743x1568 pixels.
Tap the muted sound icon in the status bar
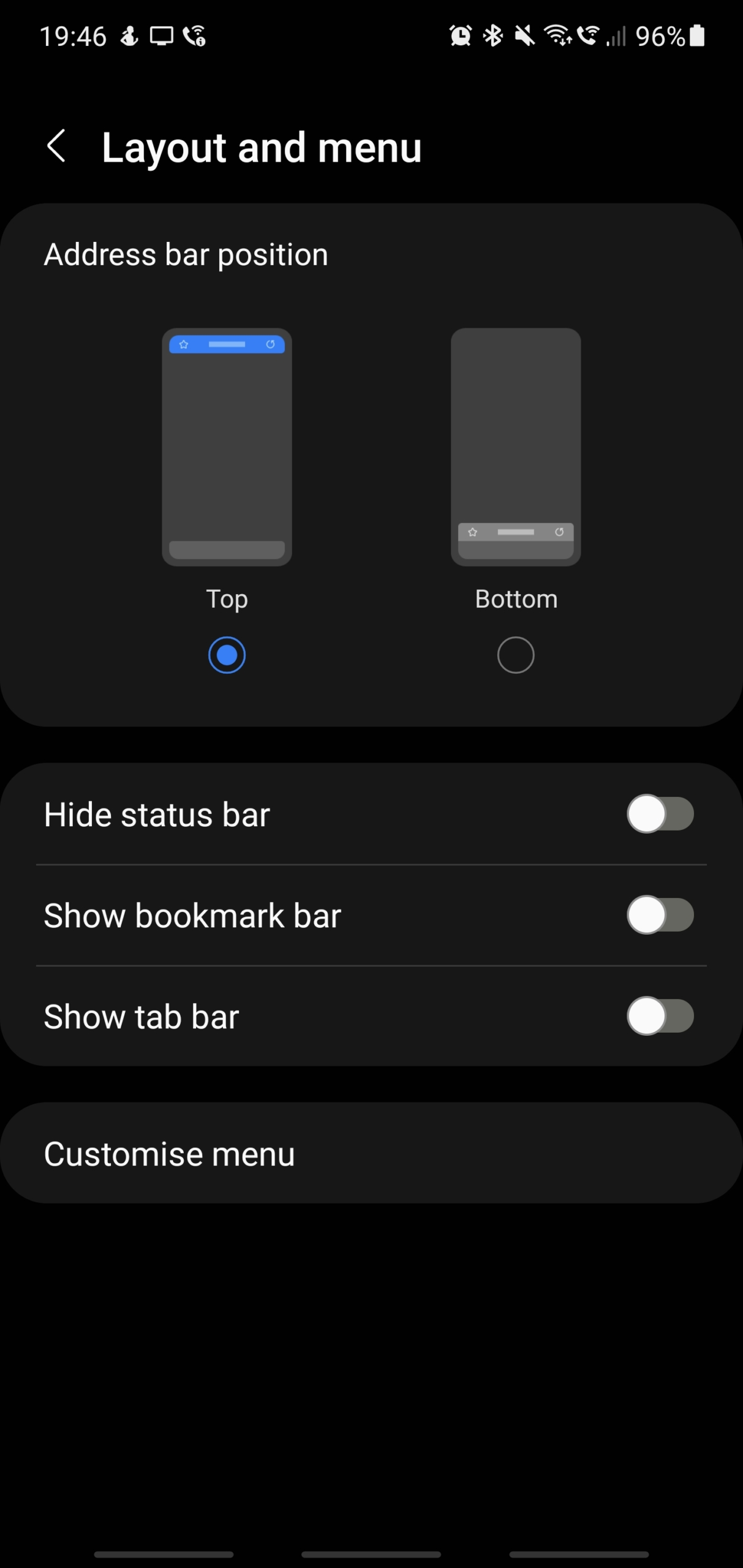point(524,36)
